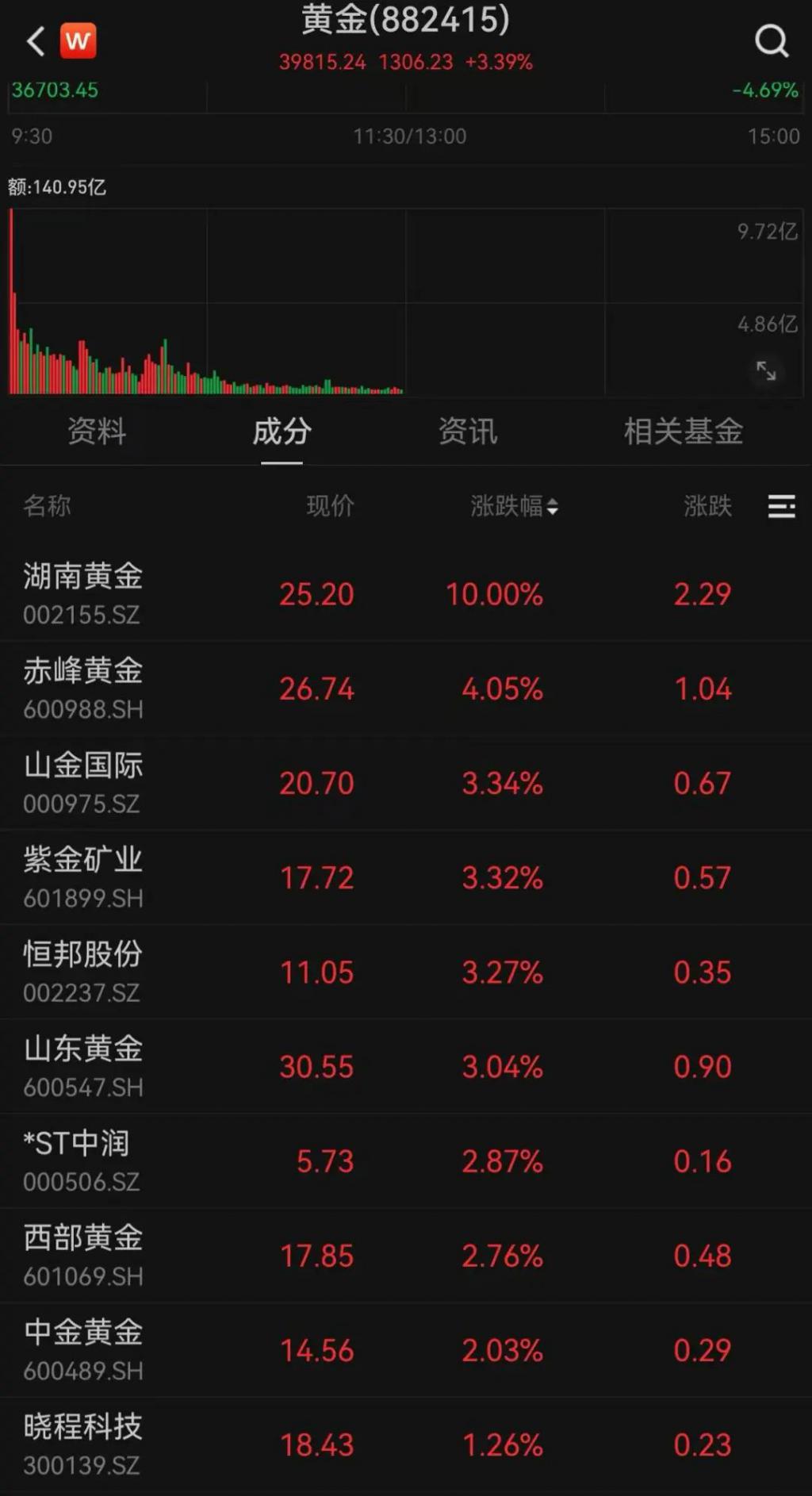View the 山金国际 stock row
Viewport: 812px width, 1496px height.
click(x=406, y=782)
